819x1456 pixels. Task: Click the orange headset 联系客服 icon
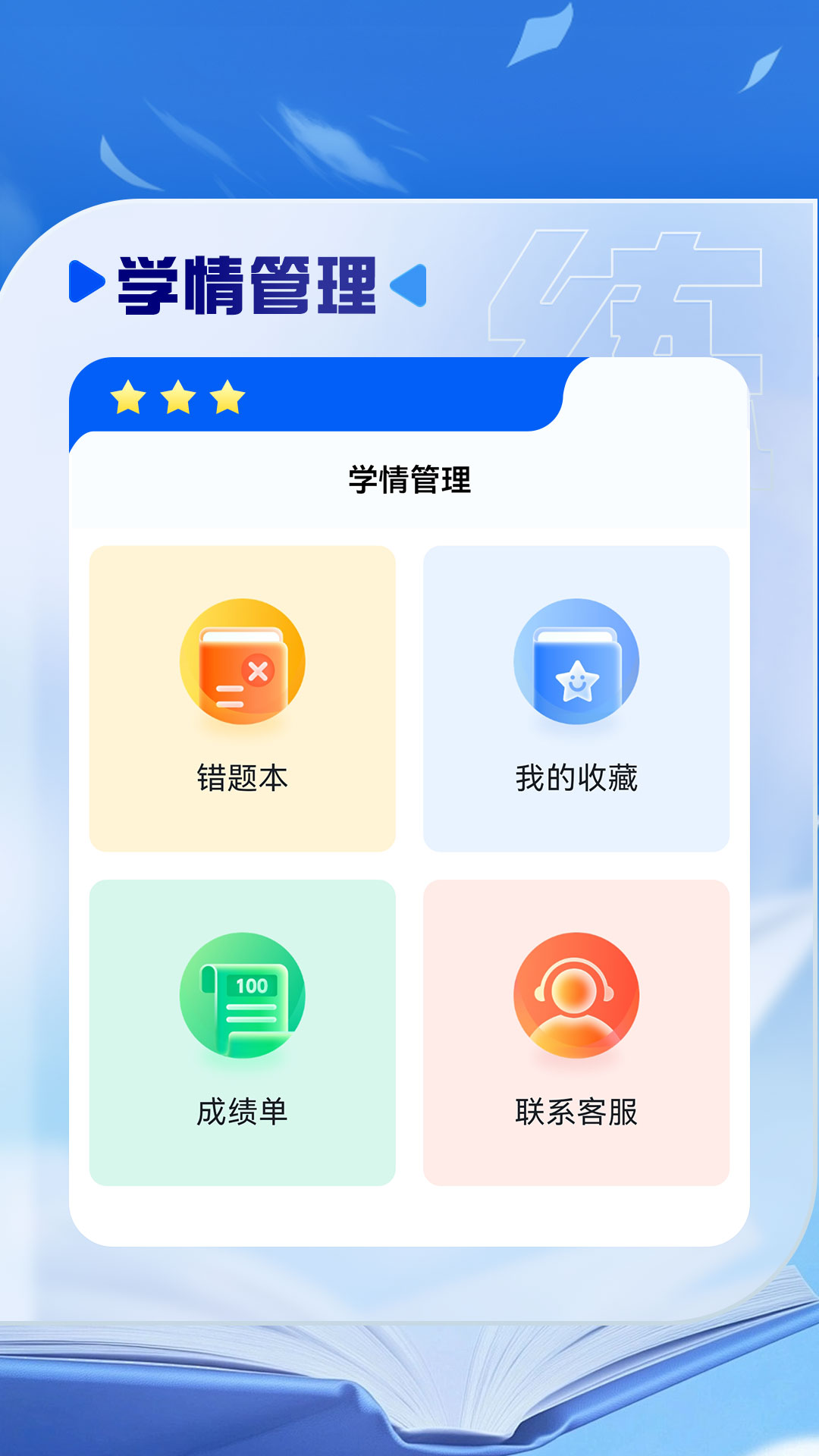click(576, 993)
